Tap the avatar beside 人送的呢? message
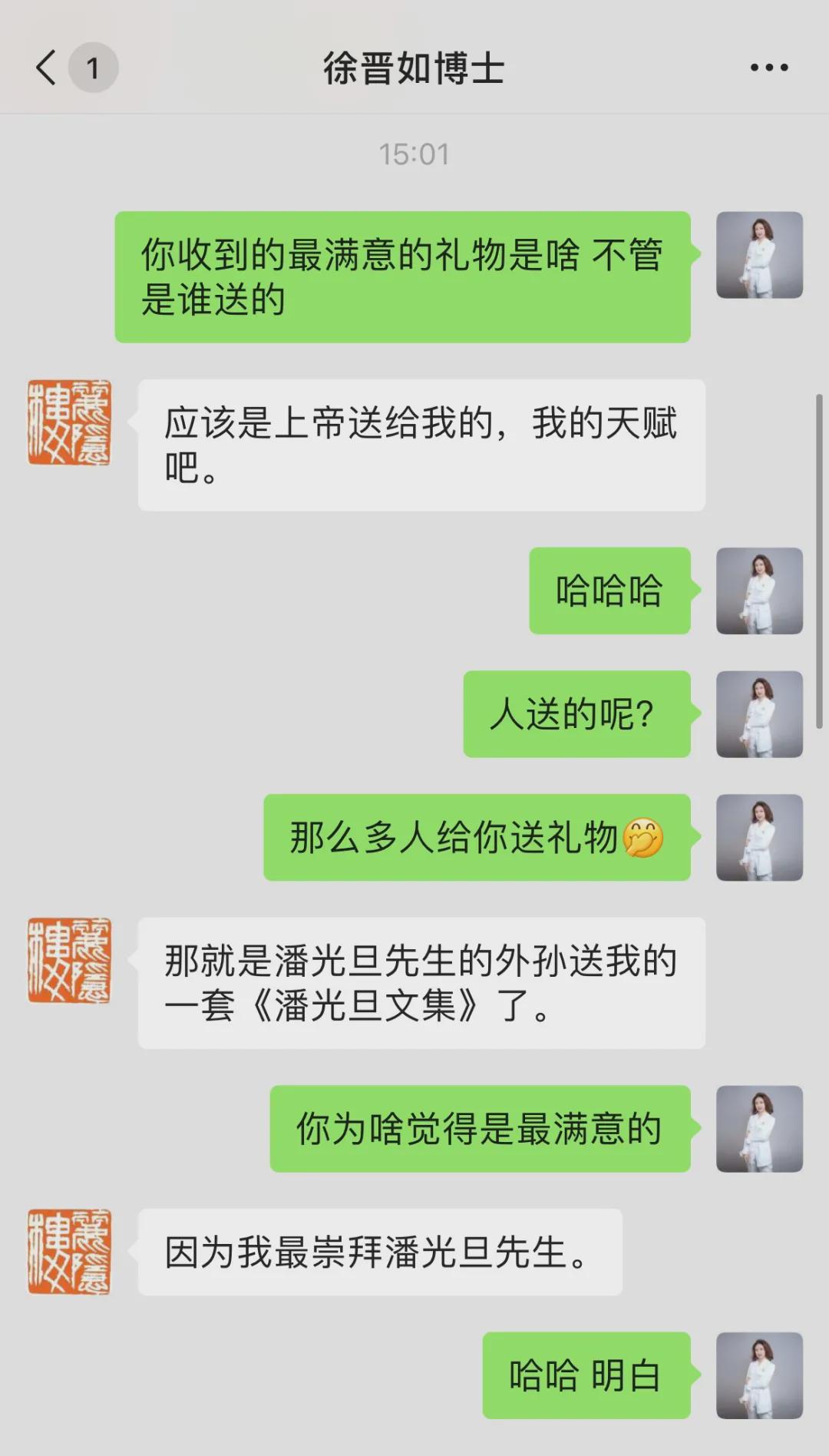The width and height of the screenshot is (829, 1456). pos(759,714)
